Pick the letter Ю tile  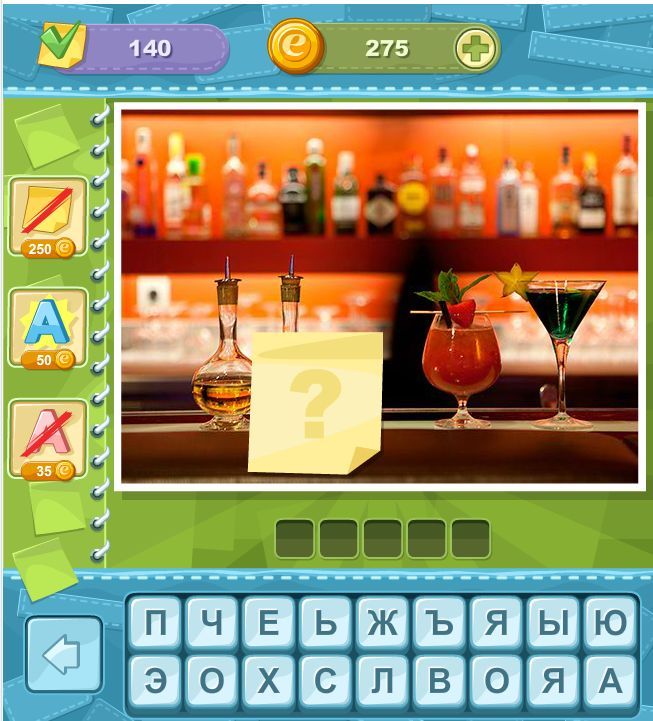click(611, 625)
